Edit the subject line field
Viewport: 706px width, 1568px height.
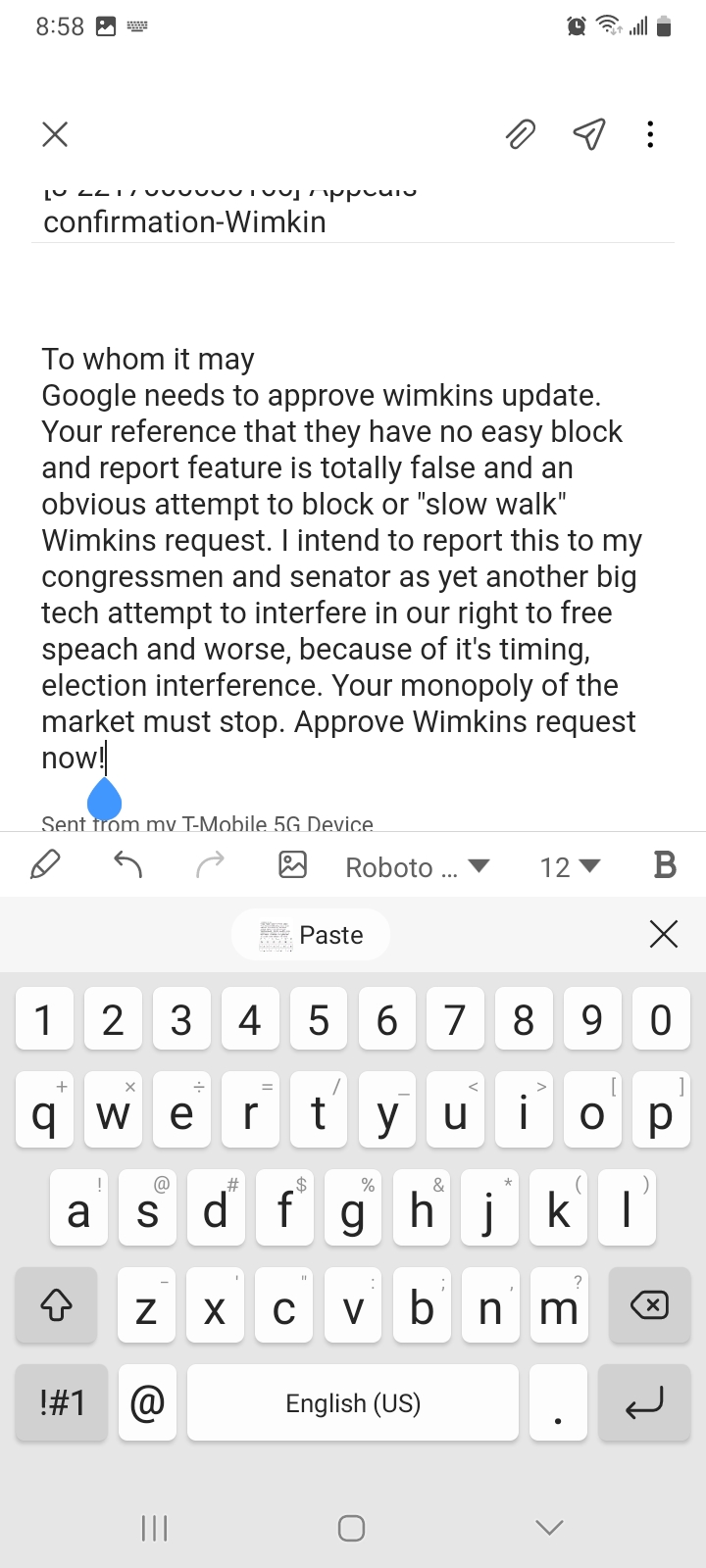click(294, 221)
